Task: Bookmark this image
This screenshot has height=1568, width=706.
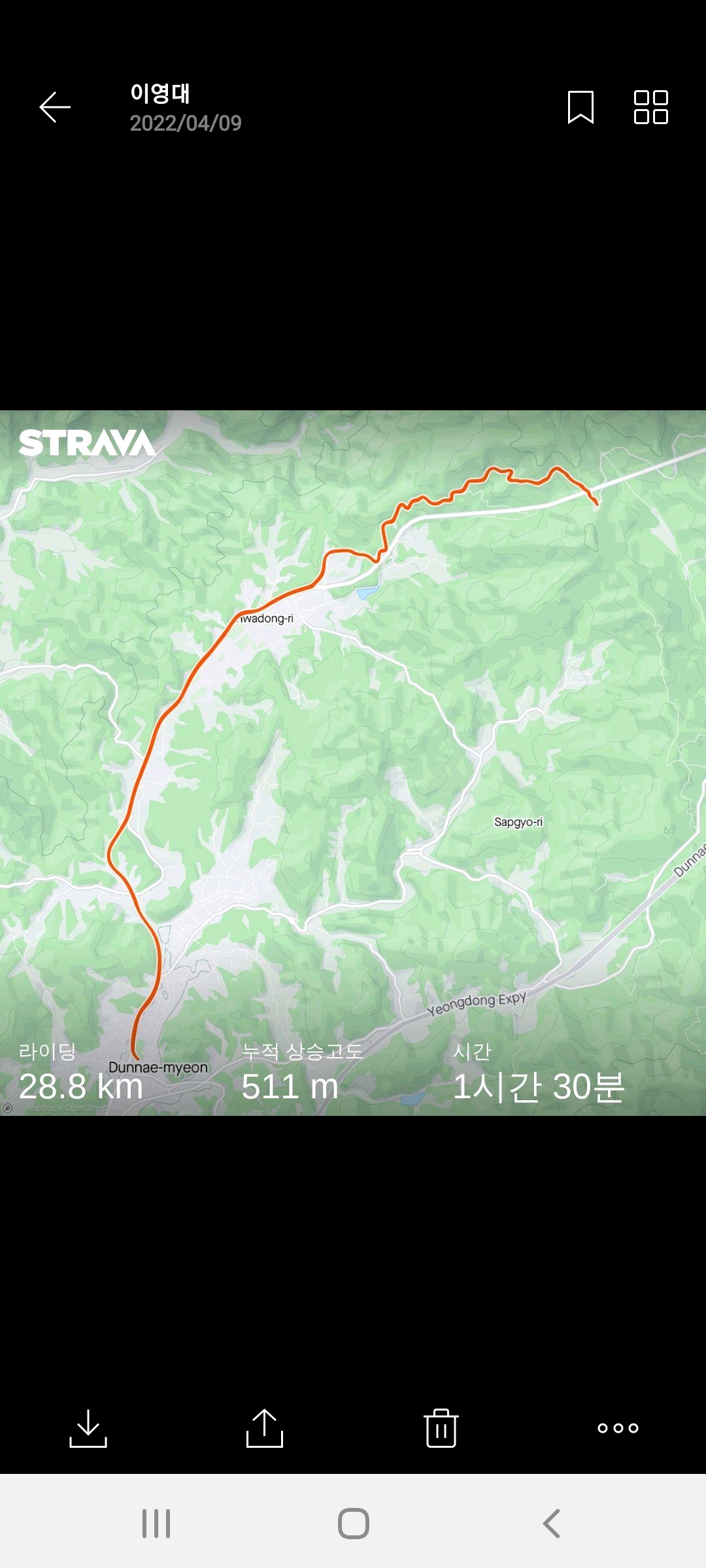Action: click(x=580, y=107)
